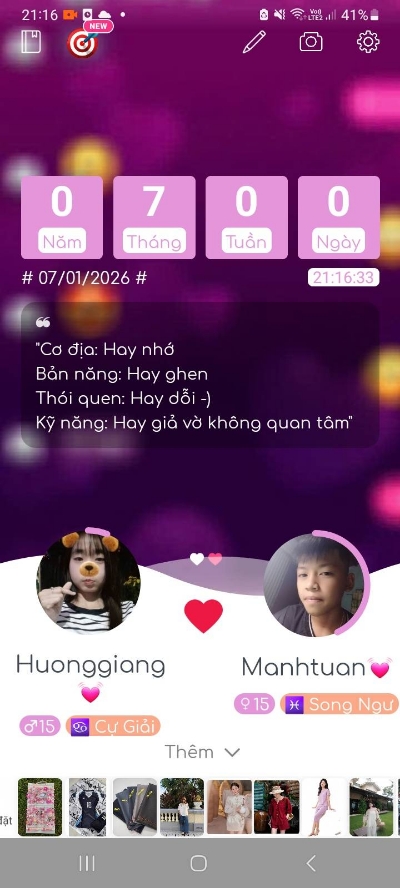Expand the Thêm section
Viewport: 400px width, 888px height.
202,752
